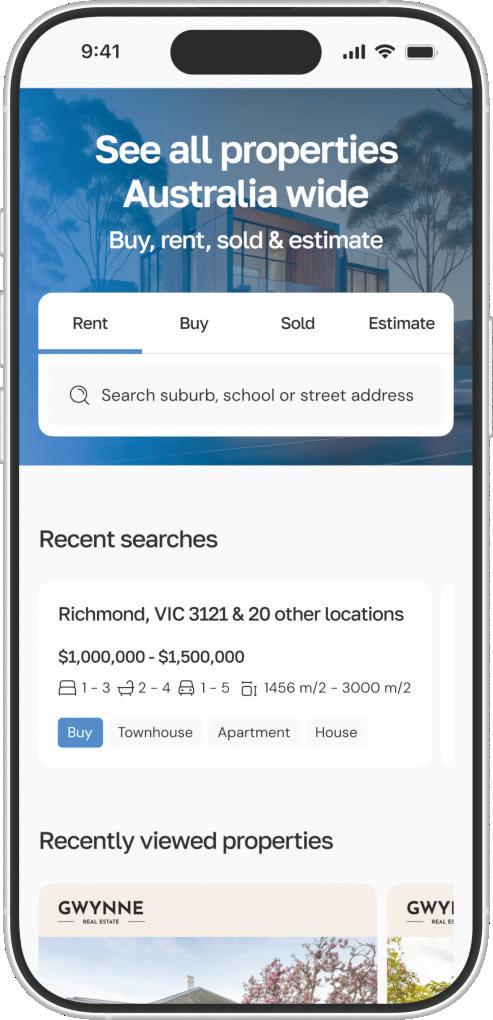Select the Rent tab

pos(90,323)
